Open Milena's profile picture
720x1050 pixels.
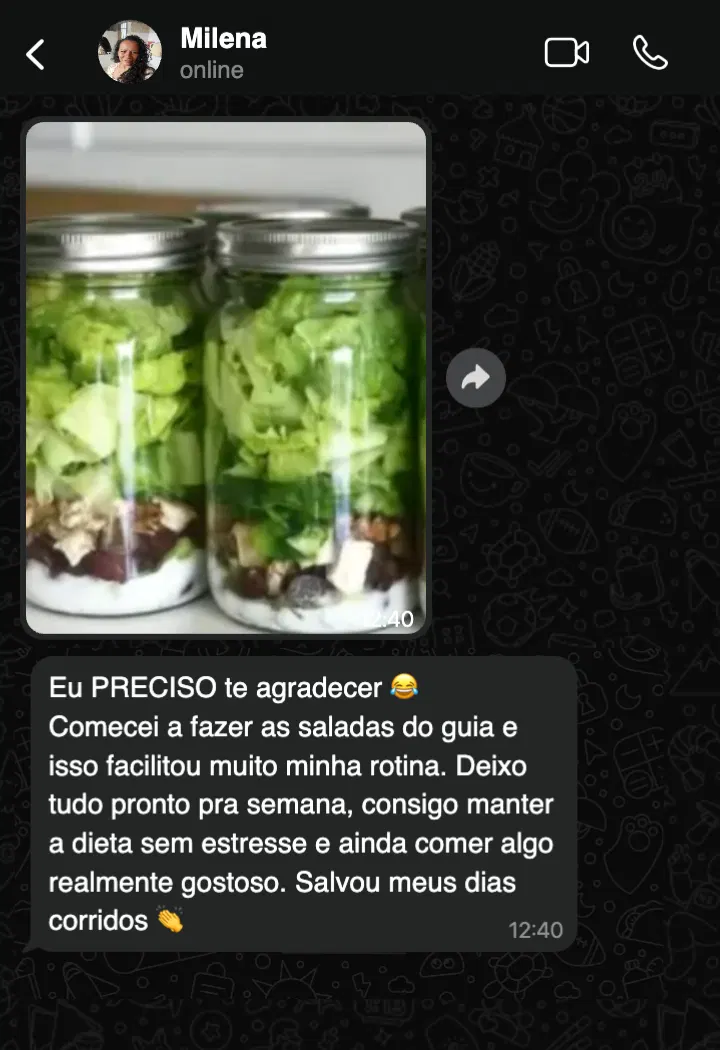pyautogui.click(x=129, y=52)
